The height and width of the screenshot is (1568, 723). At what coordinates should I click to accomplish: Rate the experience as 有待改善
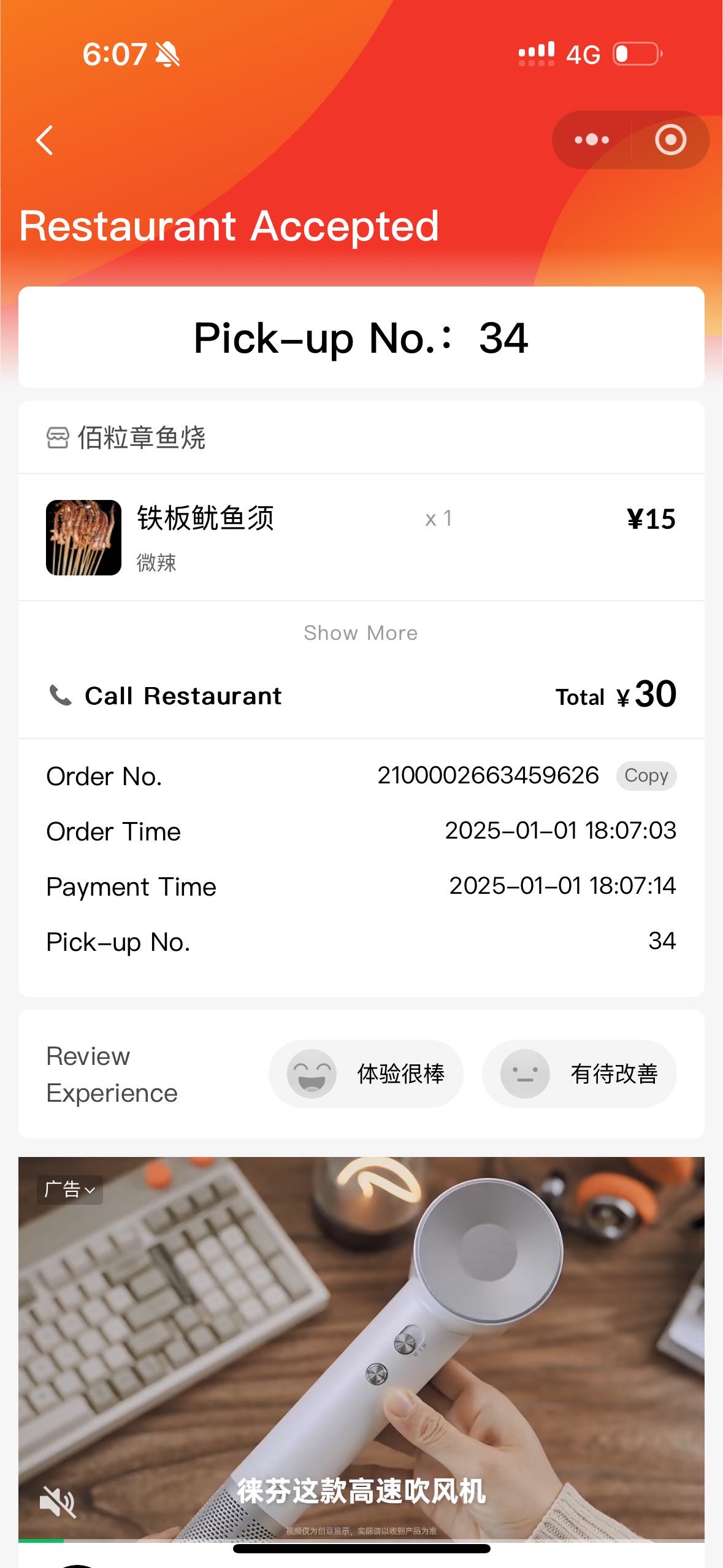580,1074
